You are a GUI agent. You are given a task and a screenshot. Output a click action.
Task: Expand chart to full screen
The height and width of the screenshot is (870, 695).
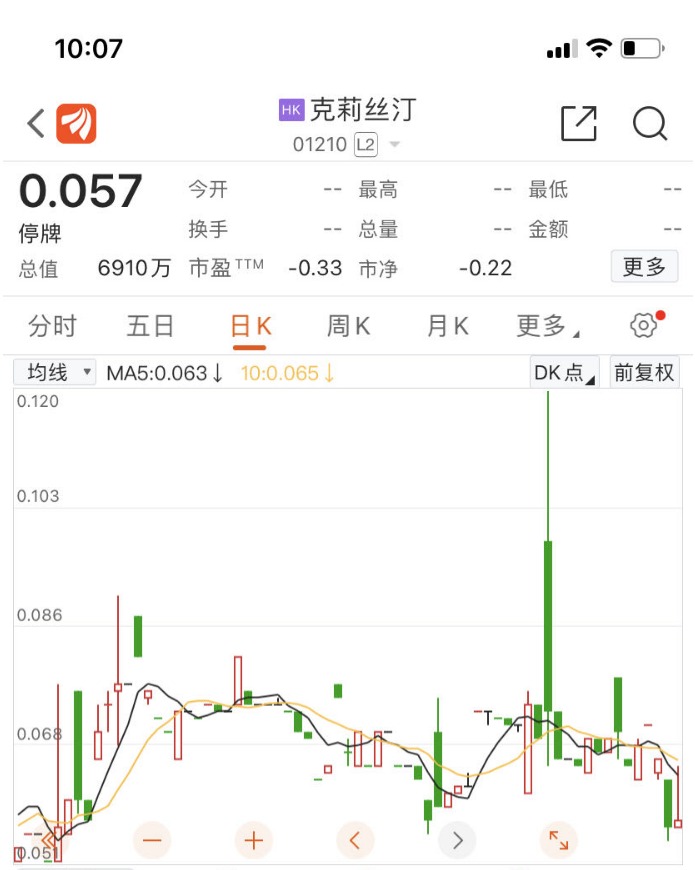[558, 840]
